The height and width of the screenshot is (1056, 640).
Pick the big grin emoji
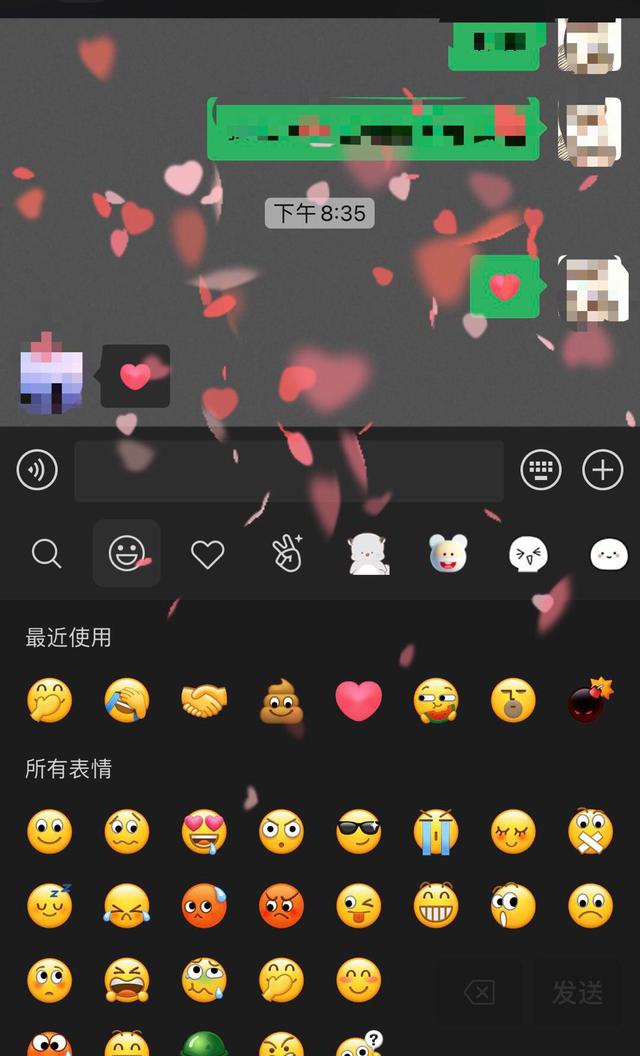coord(436,906)
